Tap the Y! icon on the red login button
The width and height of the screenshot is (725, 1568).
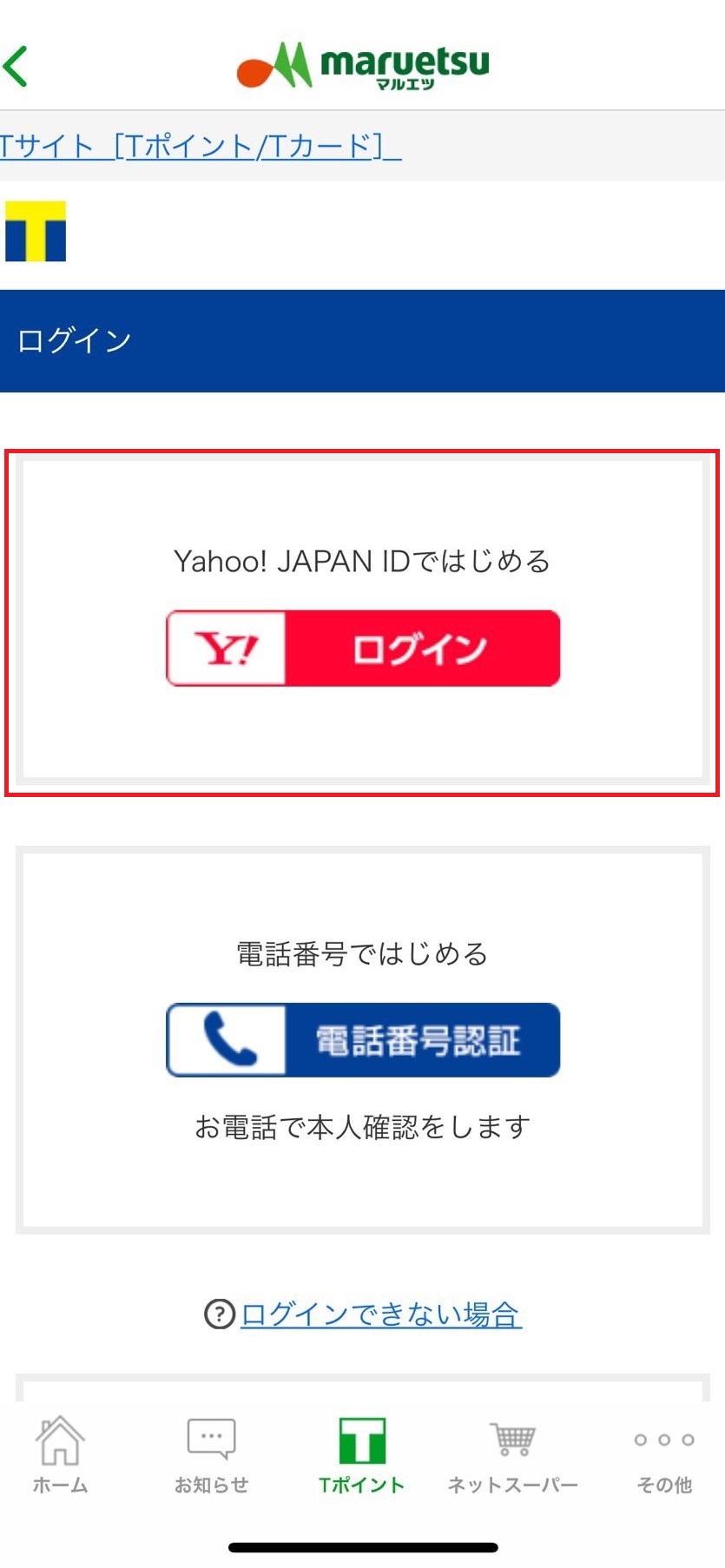225,648
